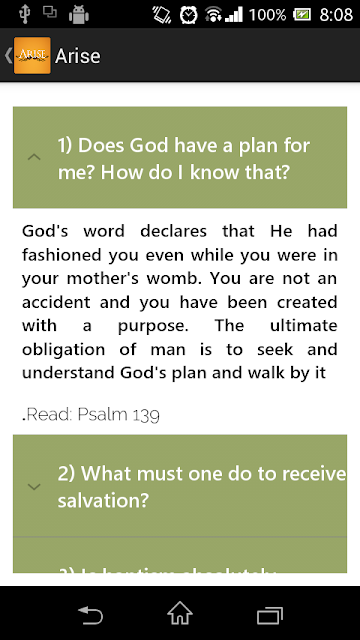Collapse the 'Does God have a plan' question

coord(180,158)
